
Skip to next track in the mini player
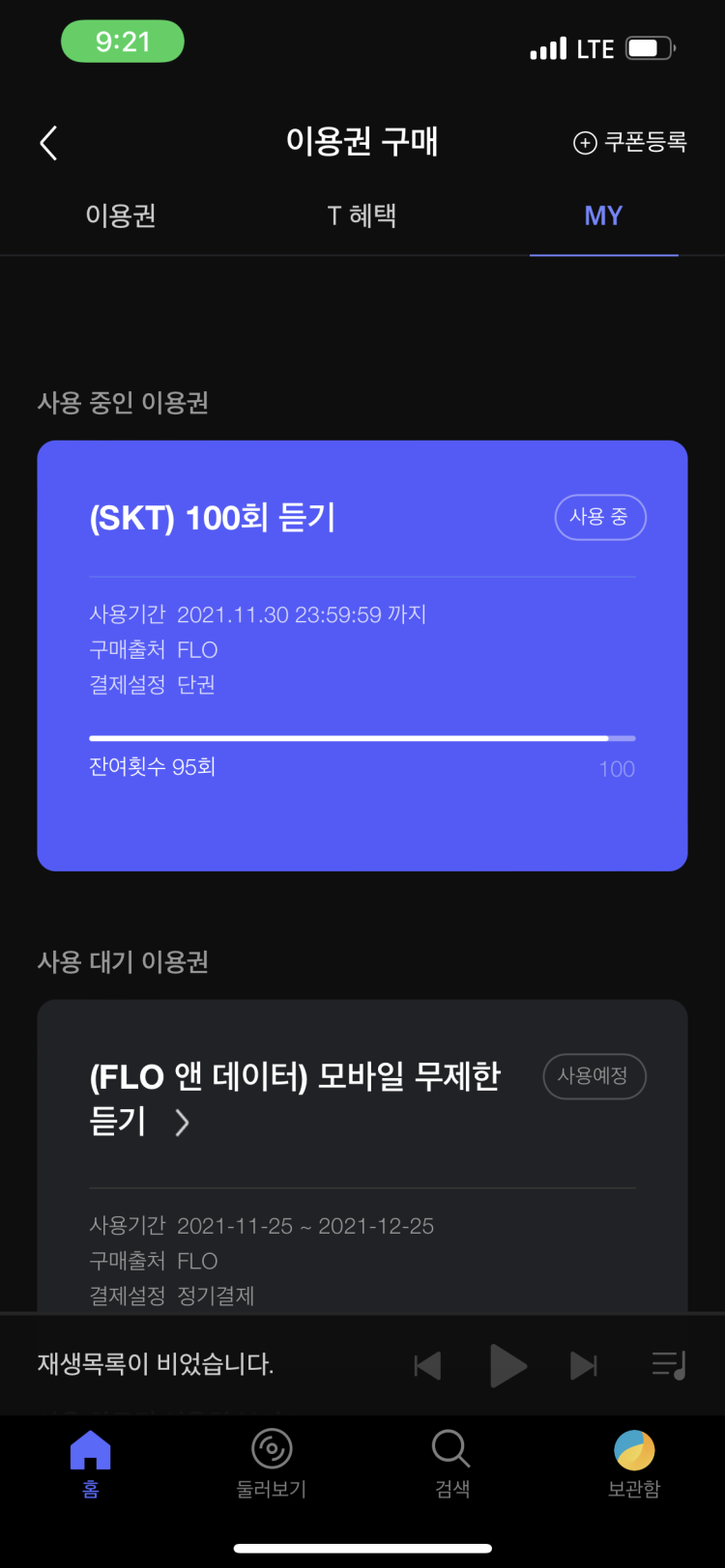584,1365
